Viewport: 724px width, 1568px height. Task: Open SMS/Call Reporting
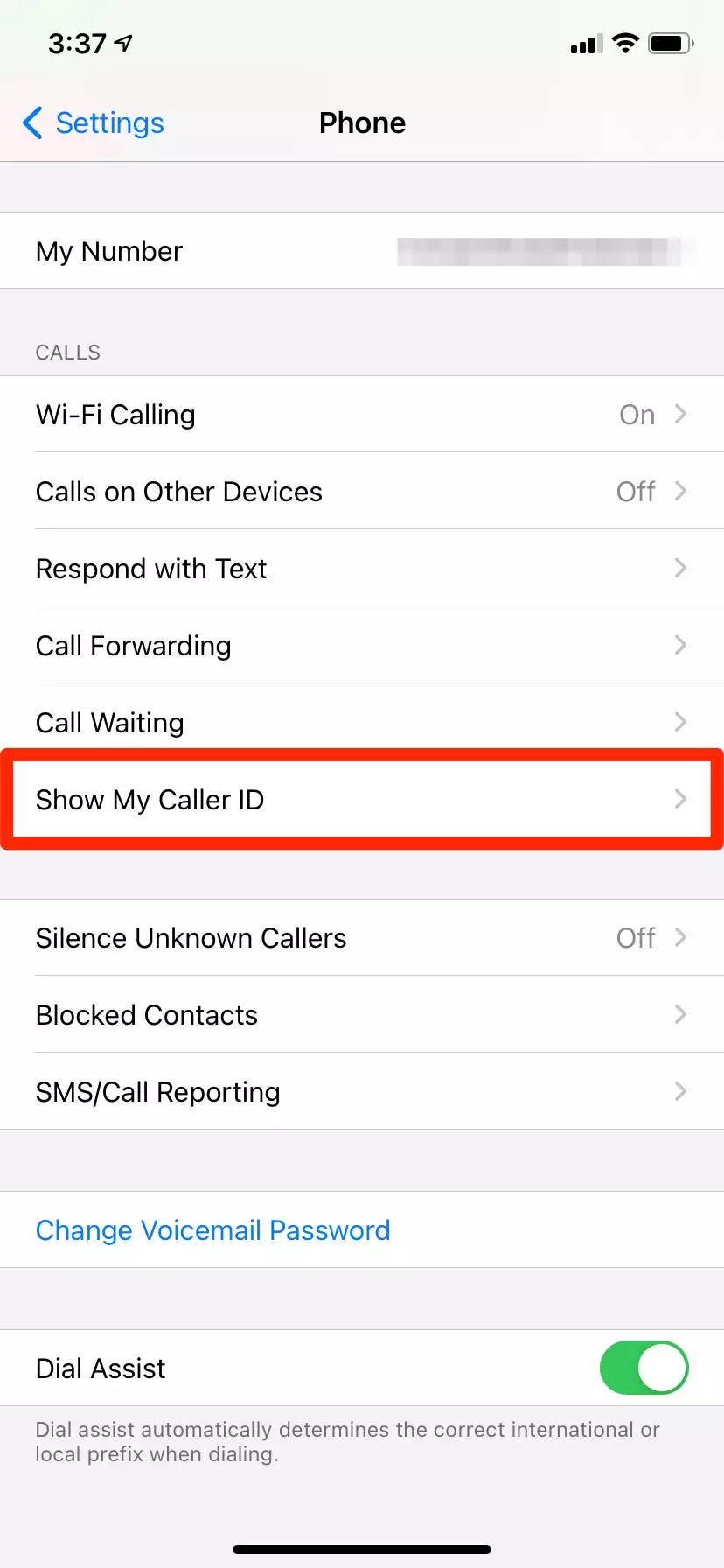(x=361, y=1092)
